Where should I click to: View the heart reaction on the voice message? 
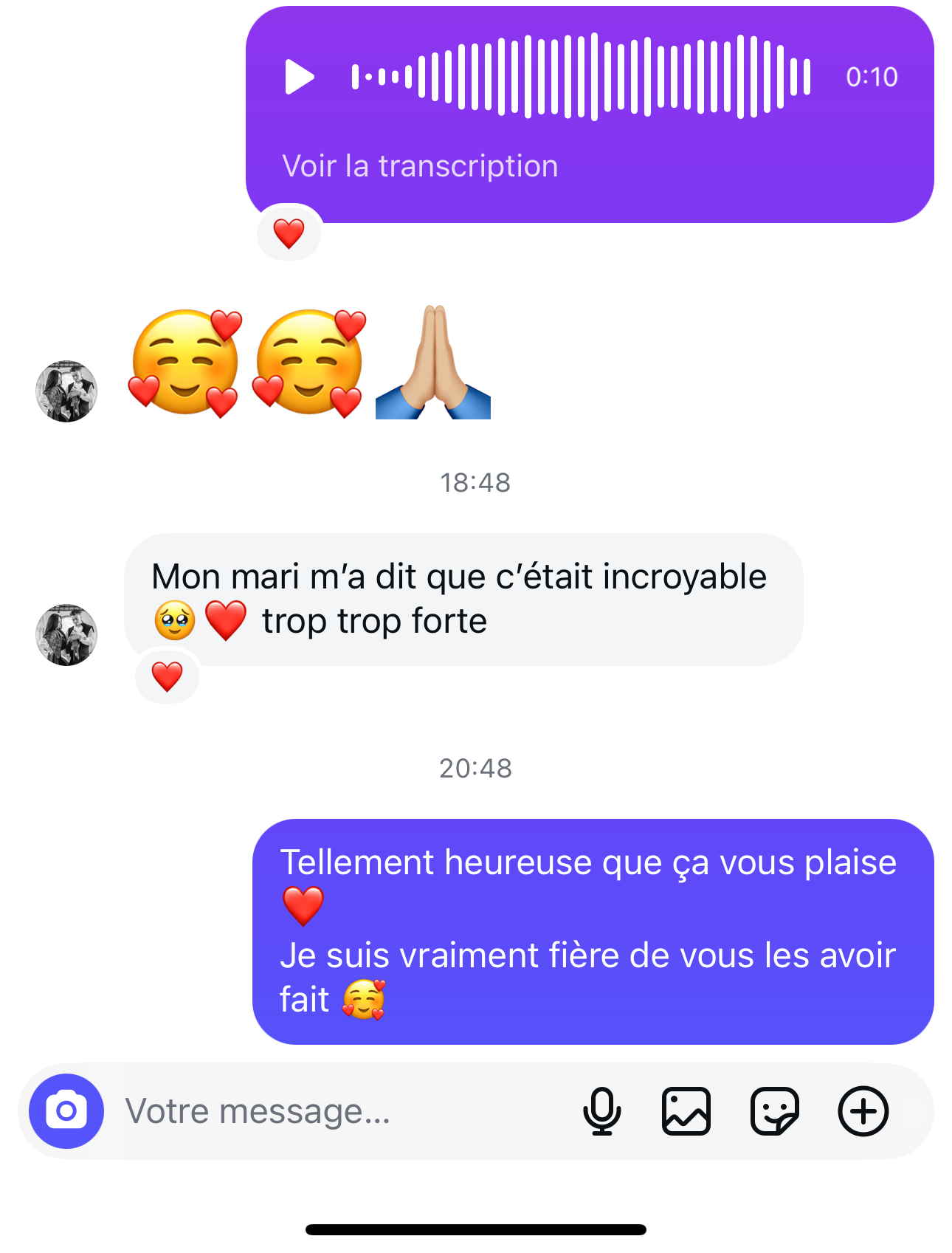[x=289, y=233]
